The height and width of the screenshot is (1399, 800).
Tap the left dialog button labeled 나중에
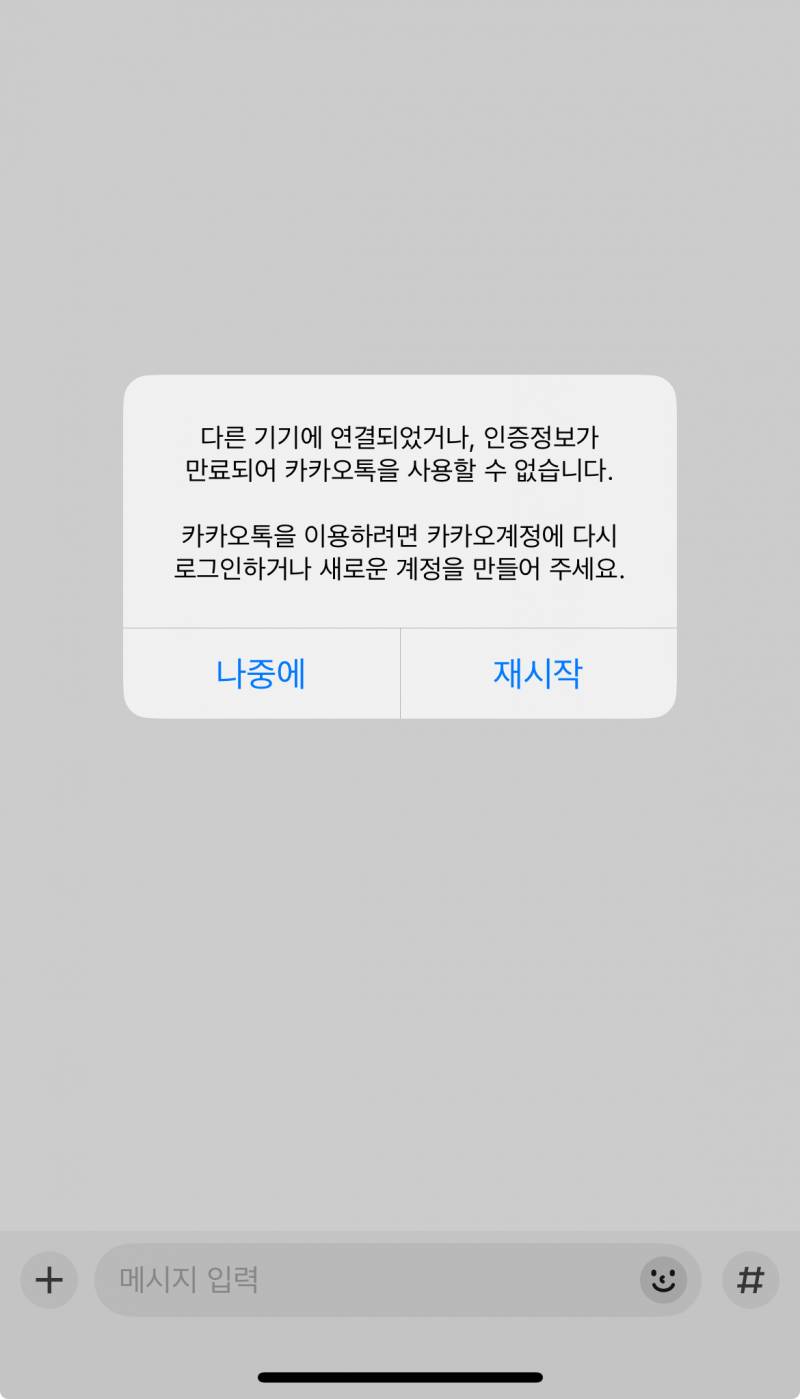262,673
